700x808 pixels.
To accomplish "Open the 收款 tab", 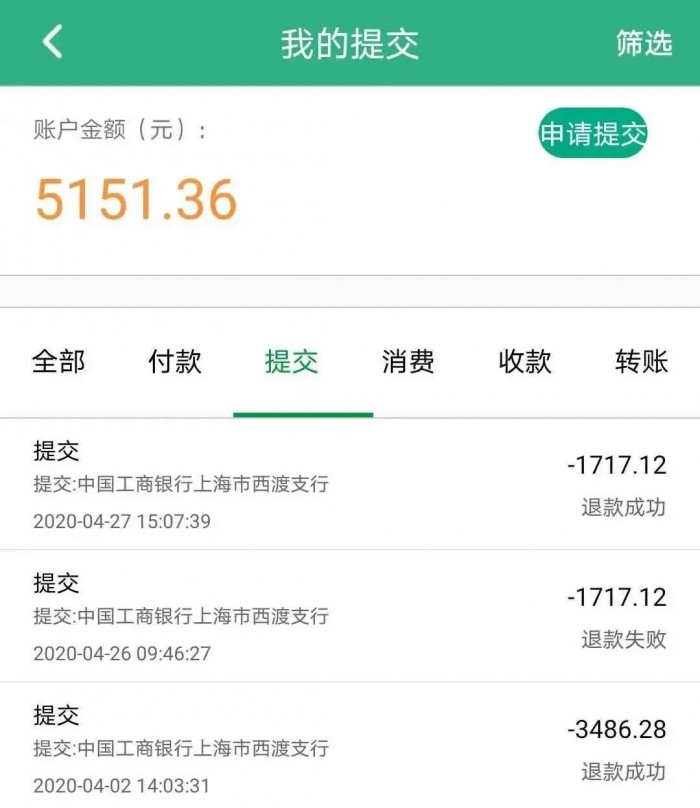I will [525, 362].
